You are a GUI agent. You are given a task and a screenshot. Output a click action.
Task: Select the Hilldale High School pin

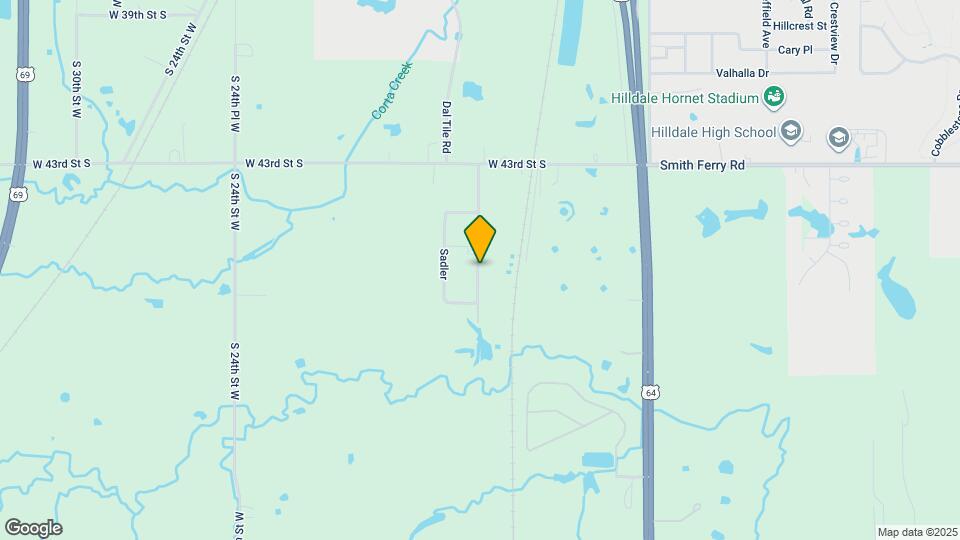tap(791, 131)
